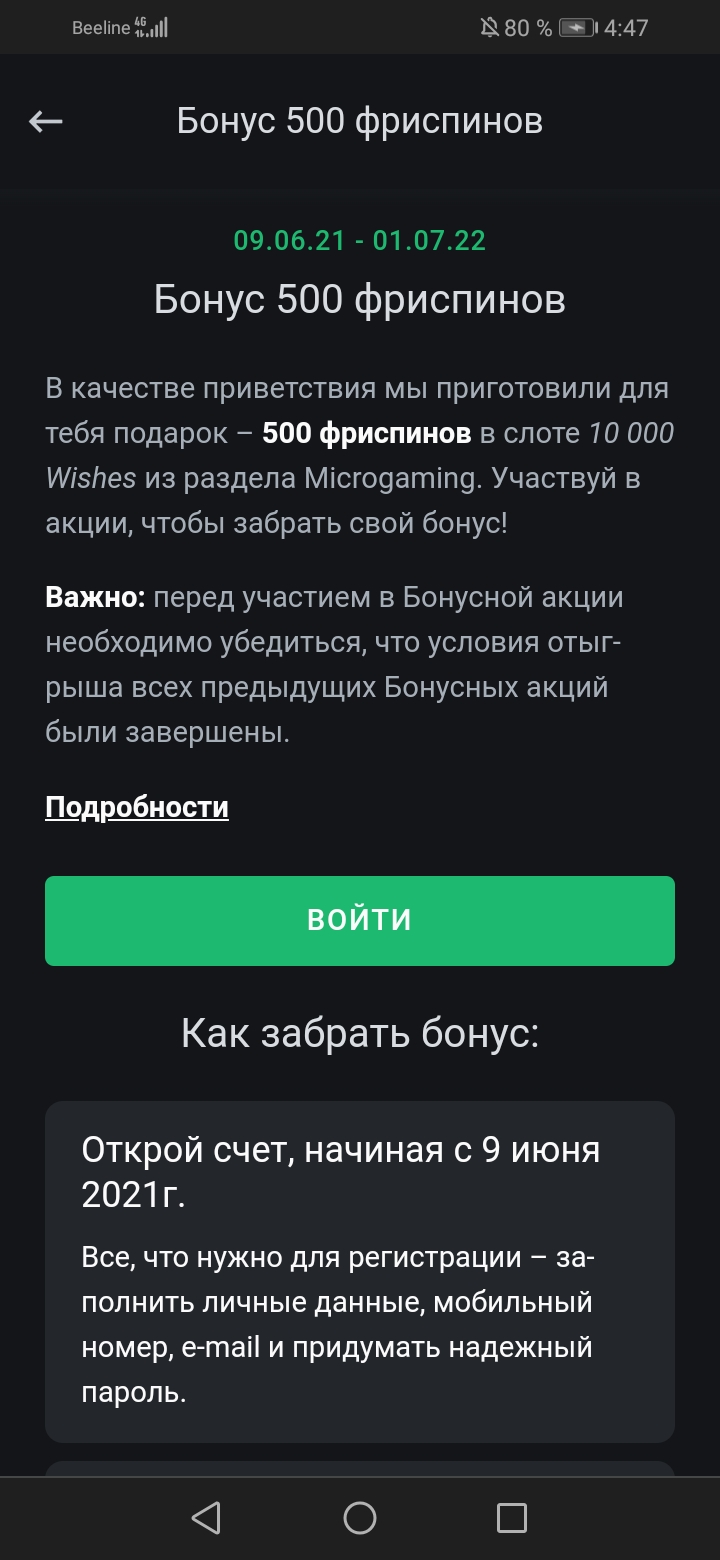This screenshot has height=1560, width=720.
Task: Tap the recent apps square in navigation bar
Action: coord(511,1518)
